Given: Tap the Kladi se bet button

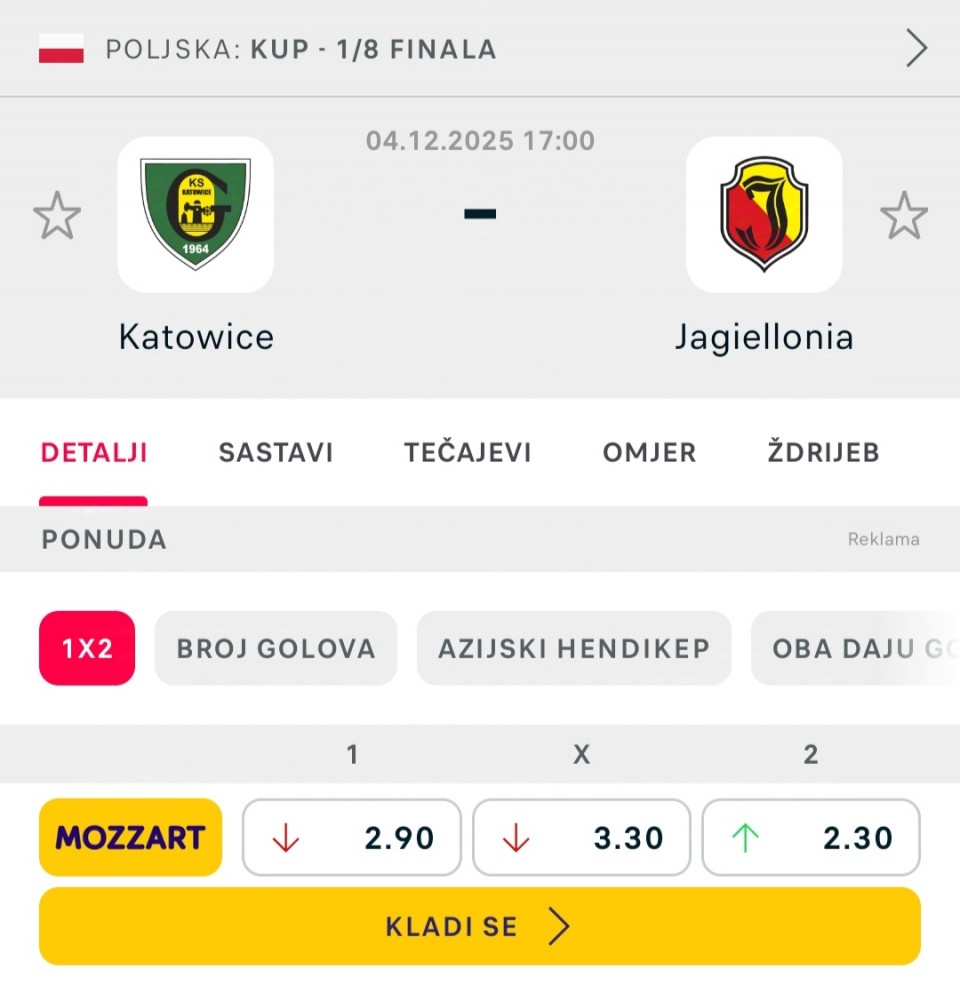Looking at the screenshot, I should coord(480,926).
